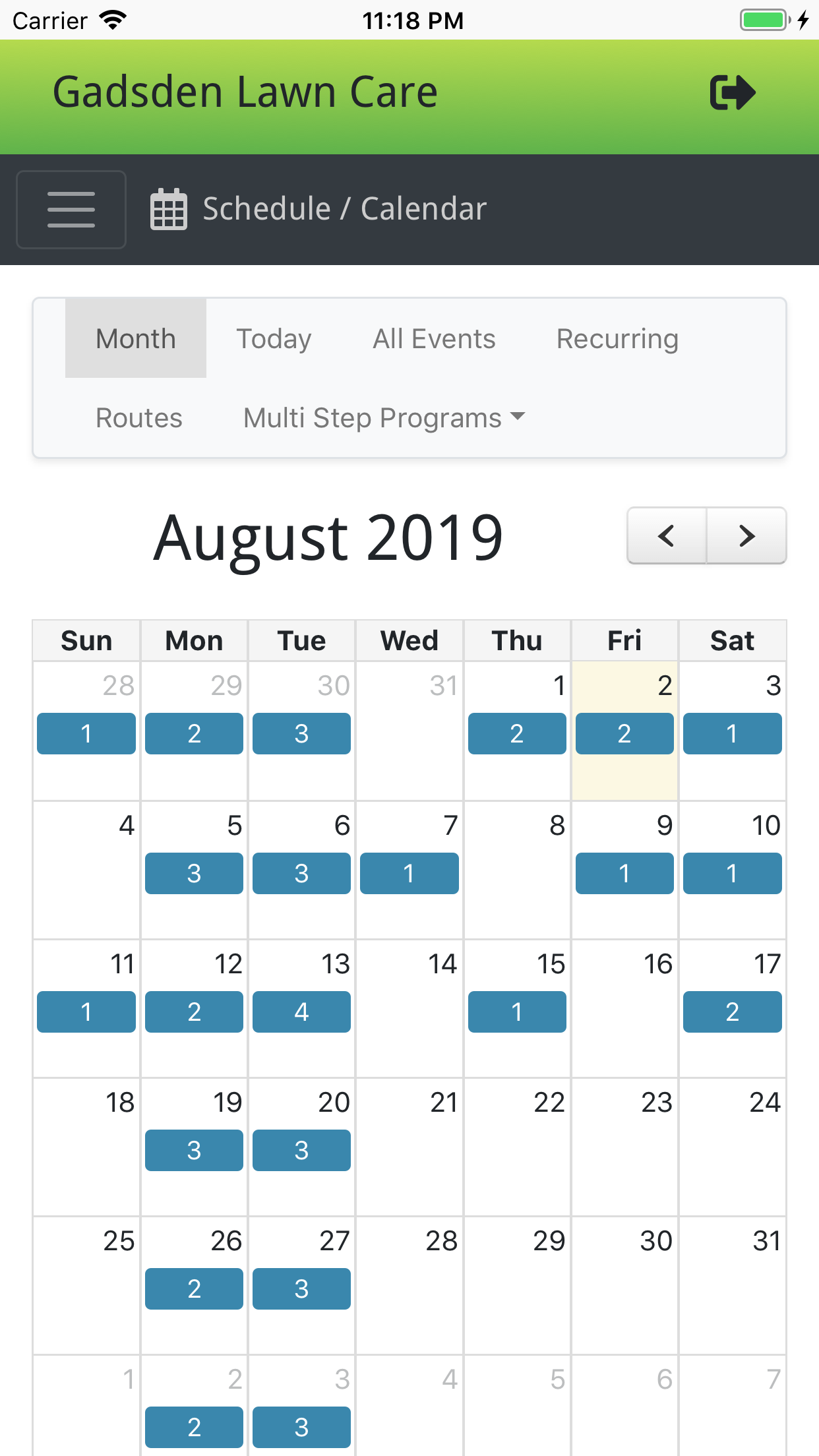The height and width of the screenshot is (1456, 819).
Task: View the 3 events on August 19
Action: tap(194, 1150)
